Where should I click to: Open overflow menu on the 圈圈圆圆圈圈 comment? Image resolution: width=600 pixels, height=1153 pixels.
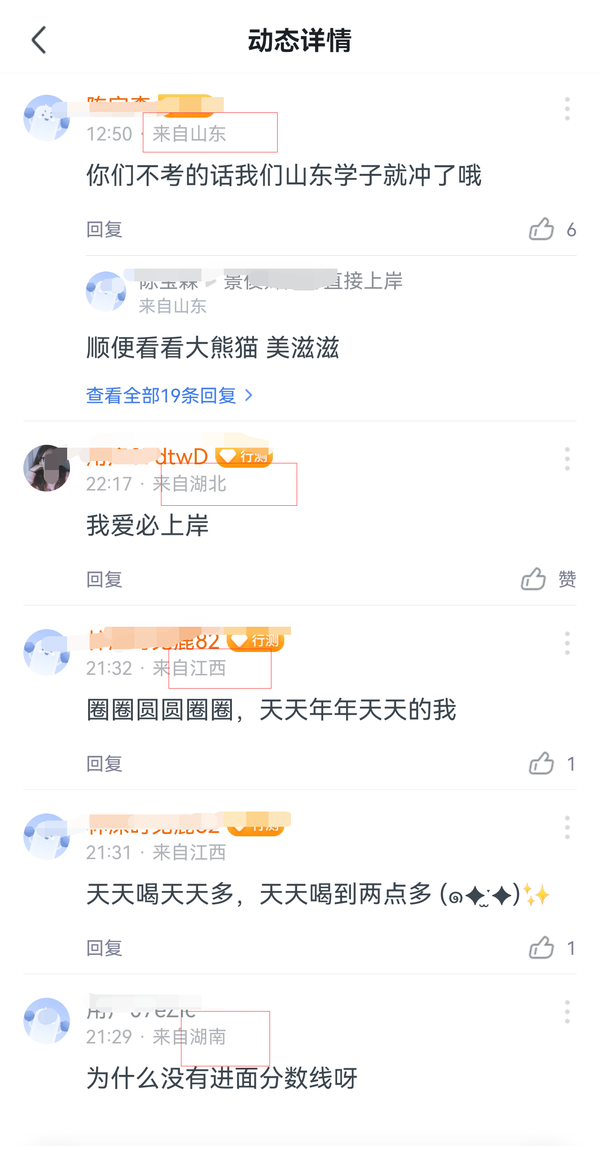coord(567,643)
